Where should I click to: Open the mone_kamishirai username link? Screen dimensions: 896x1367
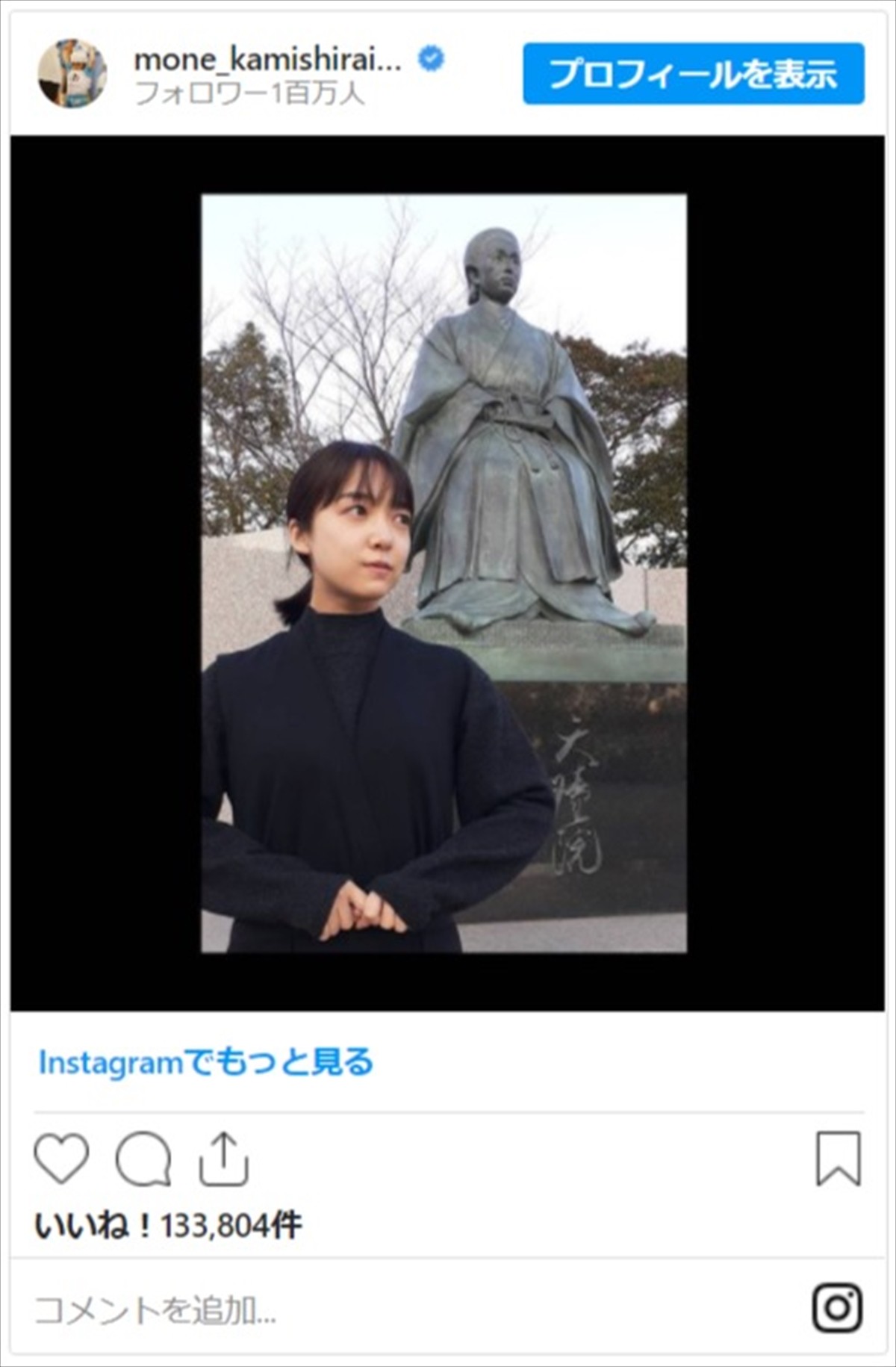tap(267, 60)
